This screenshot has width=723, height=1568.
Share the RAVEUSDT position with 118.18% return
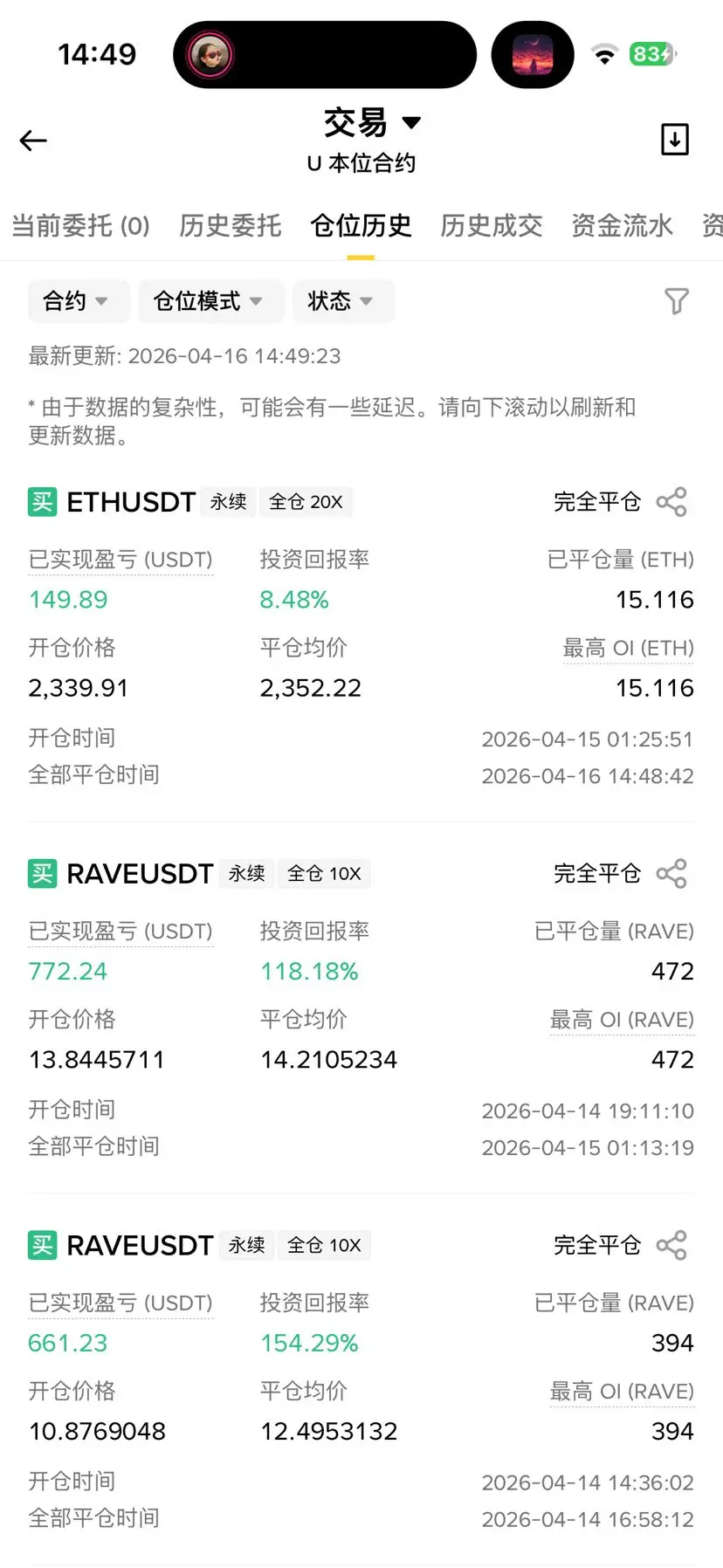pos(671,874)
